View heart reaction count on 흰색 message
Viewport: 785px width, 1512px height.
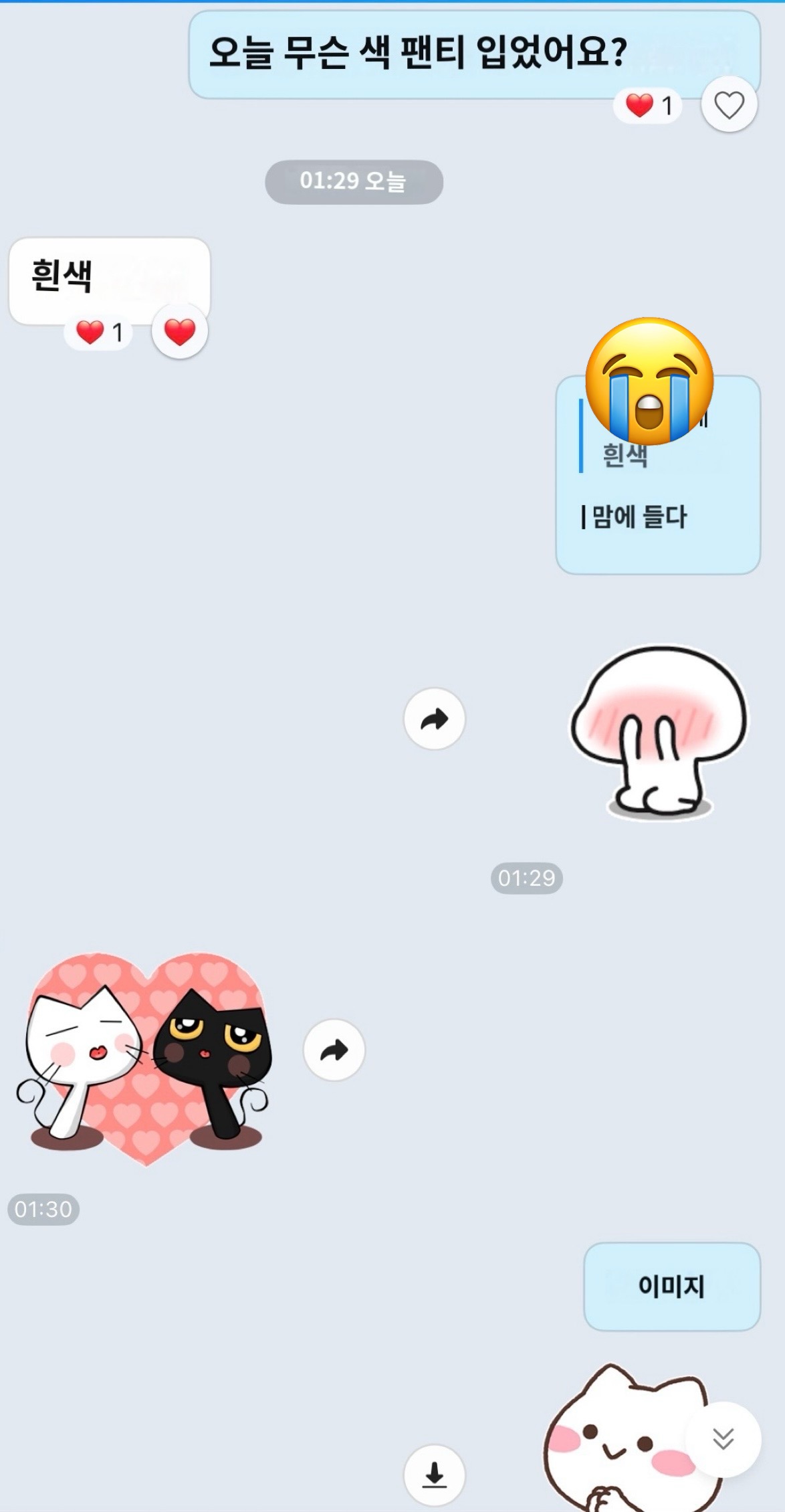tap(99, 332)
